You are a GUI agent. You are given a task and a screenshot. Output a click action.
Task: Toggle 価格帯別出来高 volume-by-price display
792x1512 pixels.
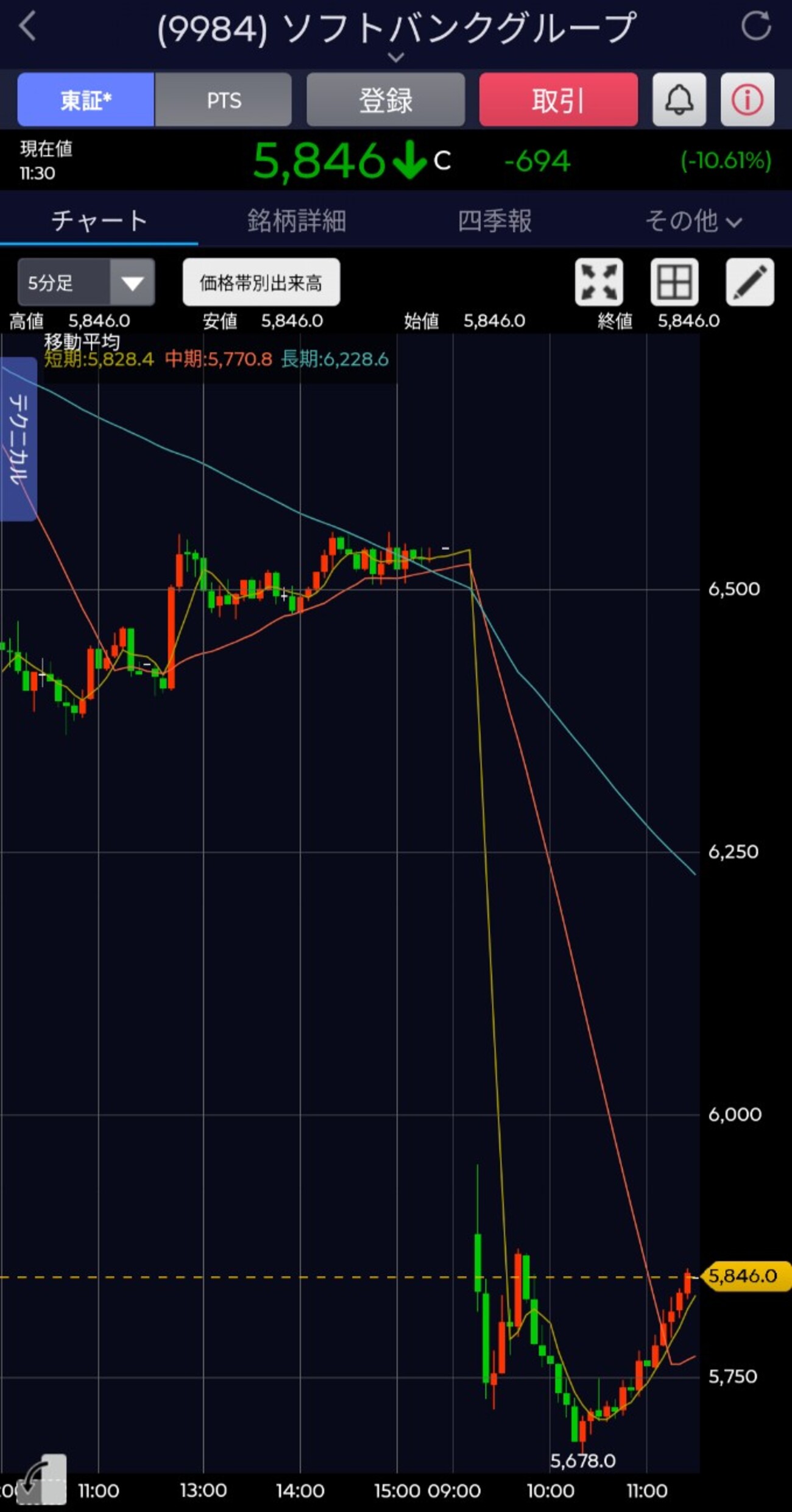click(x=261, y=282)
